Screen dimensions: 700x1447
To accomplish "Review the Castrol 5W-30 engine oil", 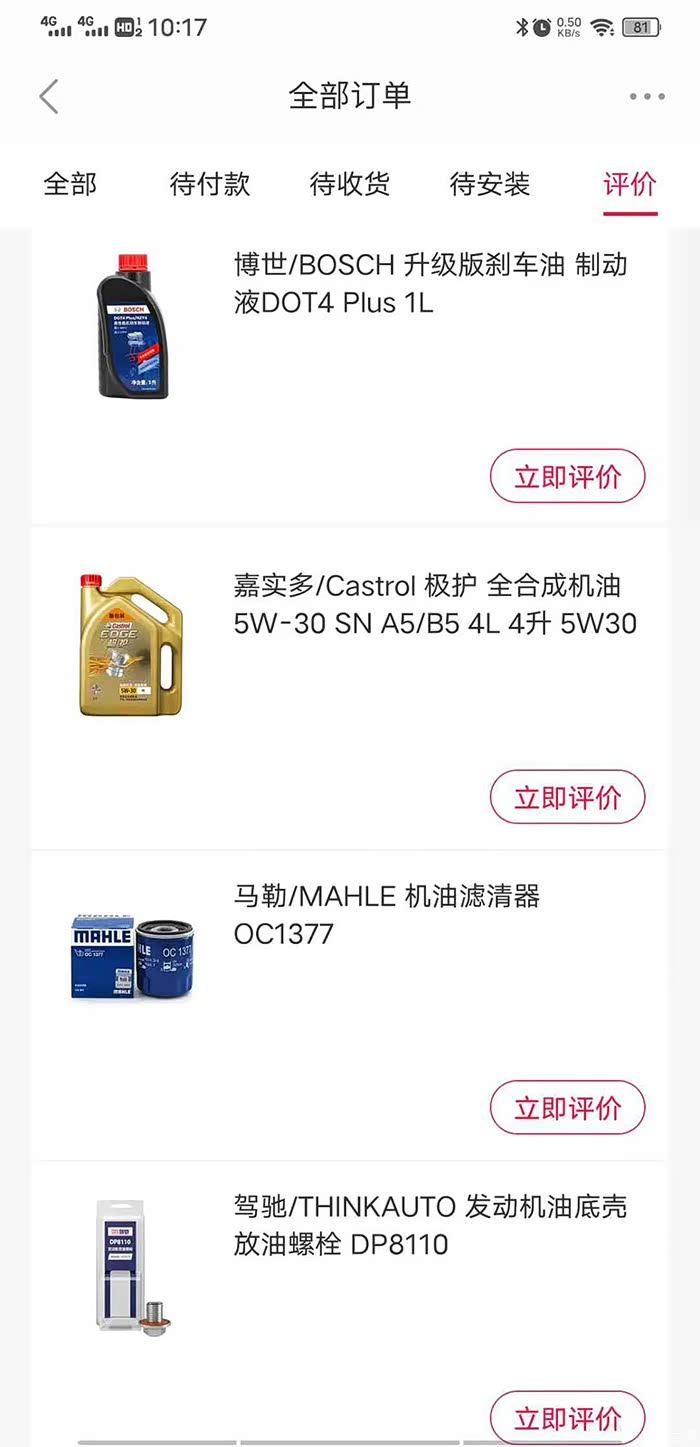I will (x=567, y=797).
